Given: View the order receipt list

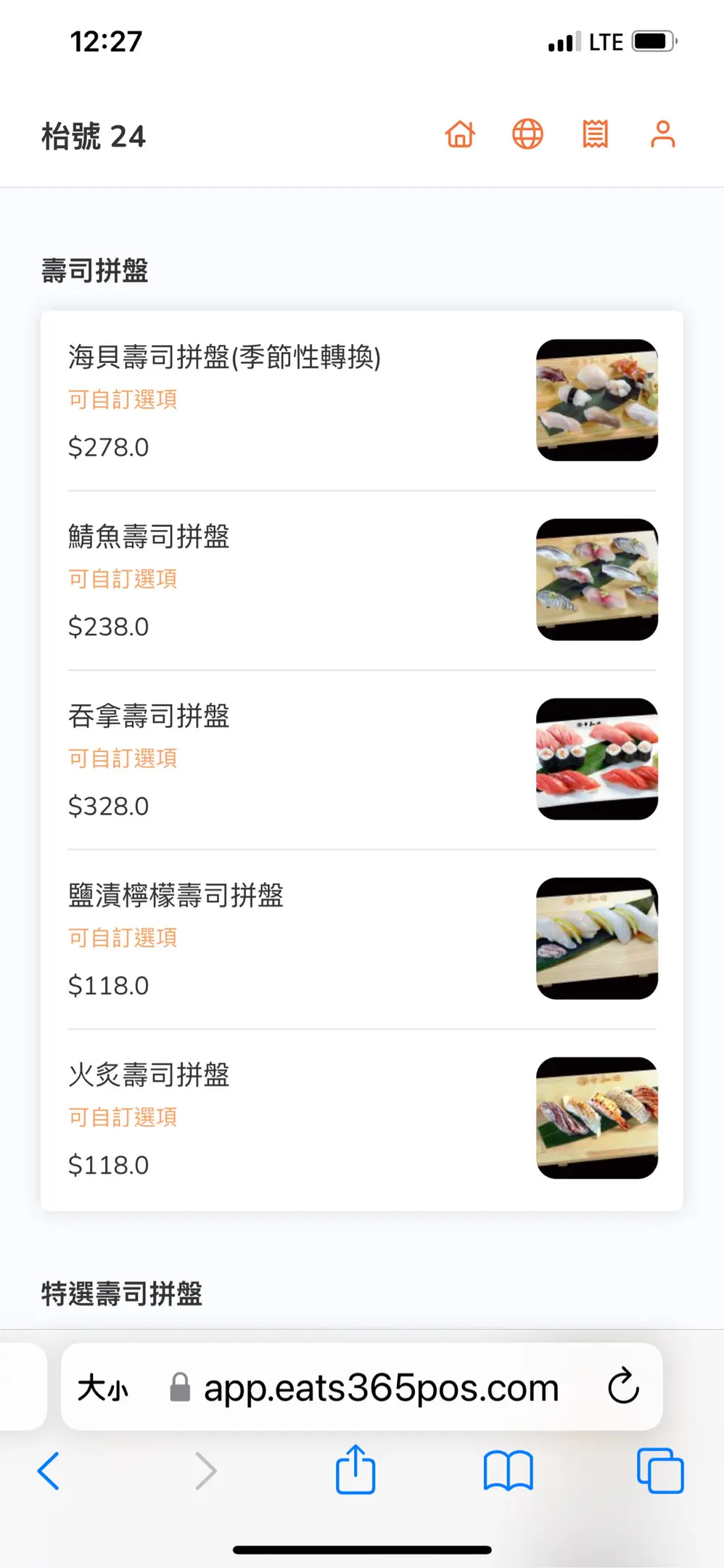Looking at the screenshot, I should click(595, 134).
